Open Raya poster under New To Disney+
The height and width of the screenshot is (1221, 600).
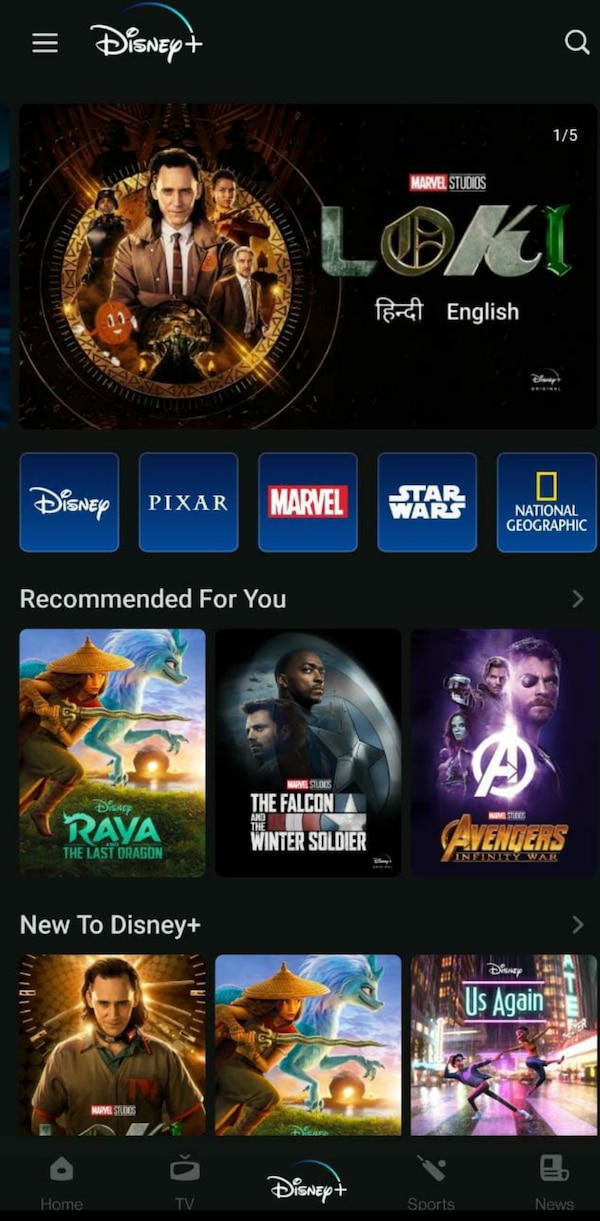[x=308, y=1045]
